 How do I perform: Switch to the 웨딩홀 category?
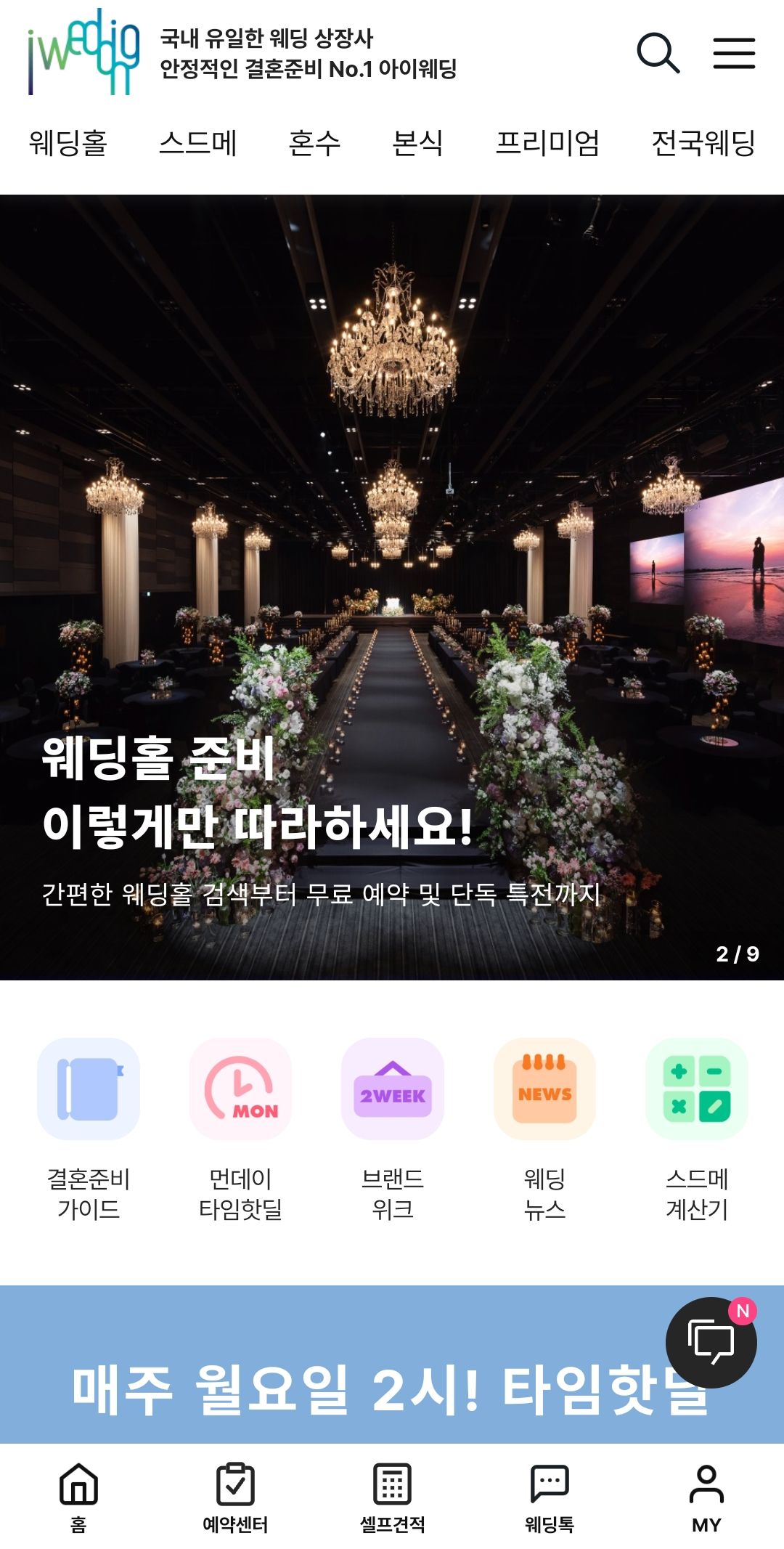pos(68,143)
